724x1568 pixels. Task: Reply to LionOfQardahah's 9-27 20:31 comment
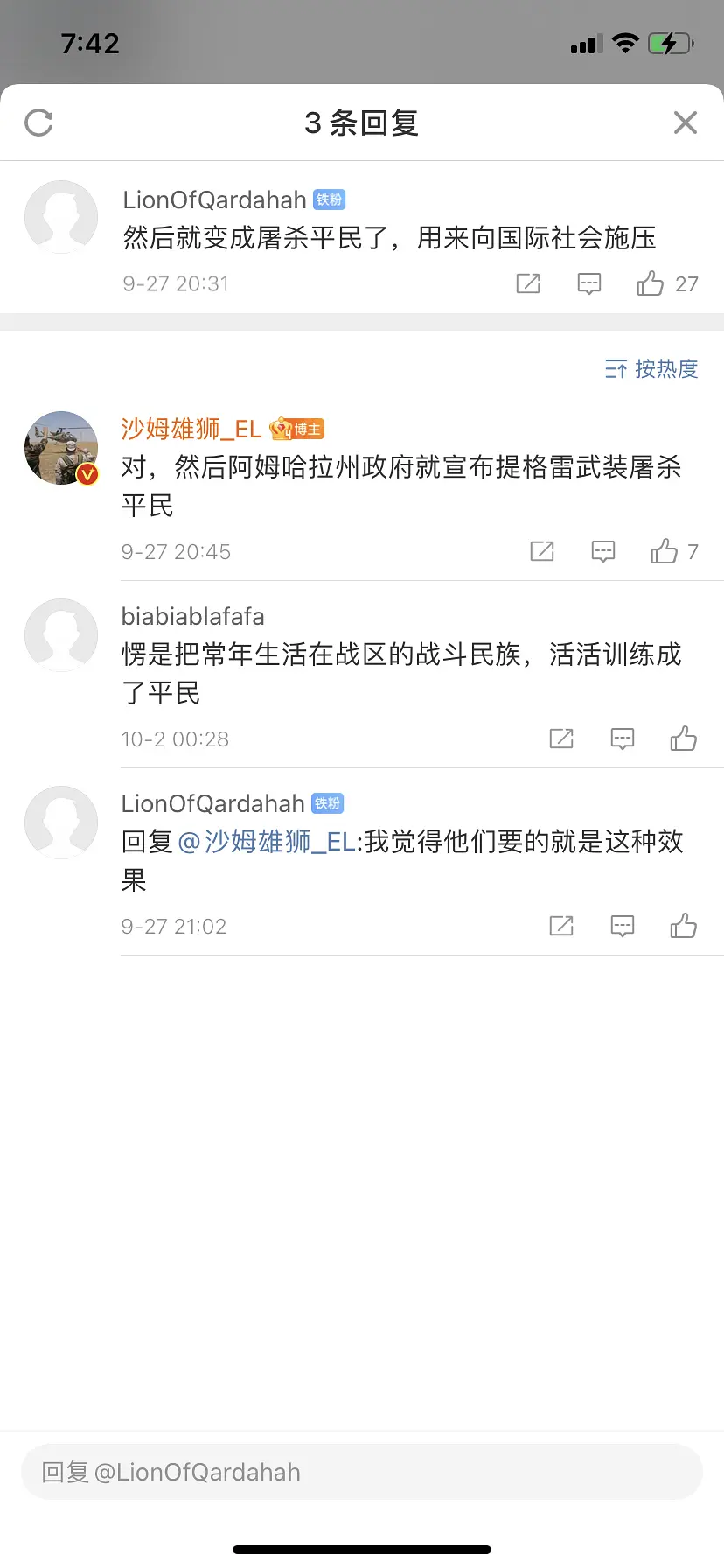[589, 283]
